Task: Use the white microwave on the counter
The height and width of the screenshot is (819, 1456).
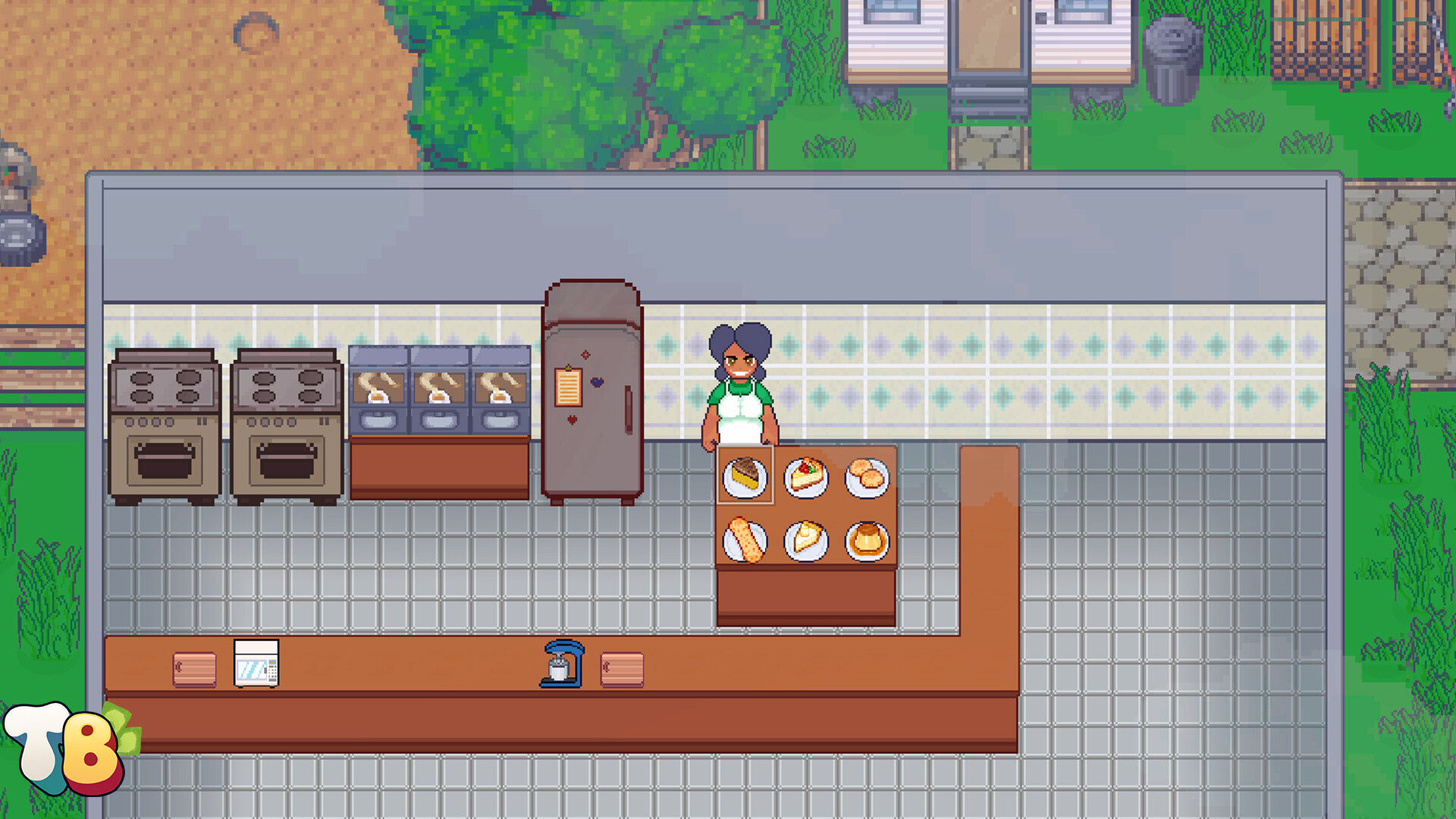Action: click(x=256, y=664)
